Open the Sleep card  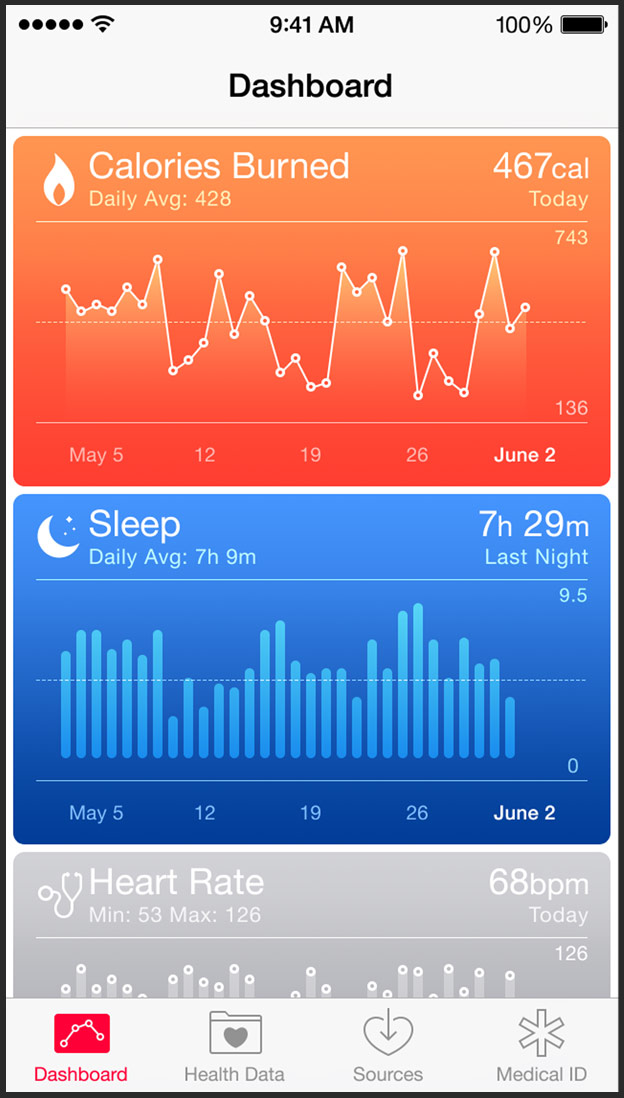pyautogui.click(x=312, y=669)
